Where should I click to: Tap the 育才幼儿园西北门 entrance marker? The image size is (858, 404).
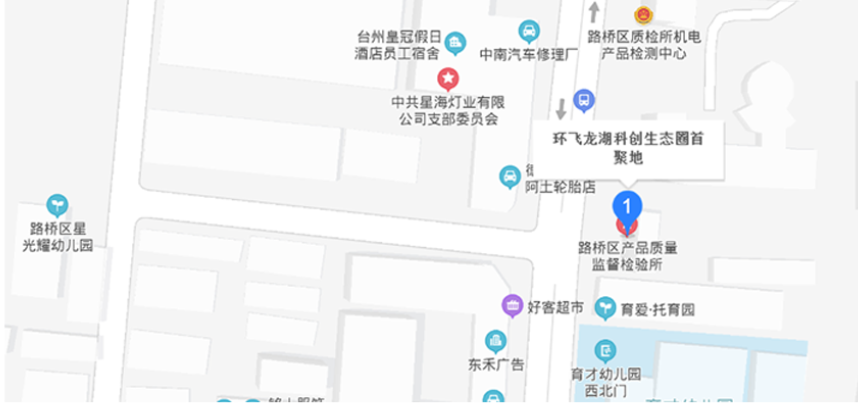[606, 350]
